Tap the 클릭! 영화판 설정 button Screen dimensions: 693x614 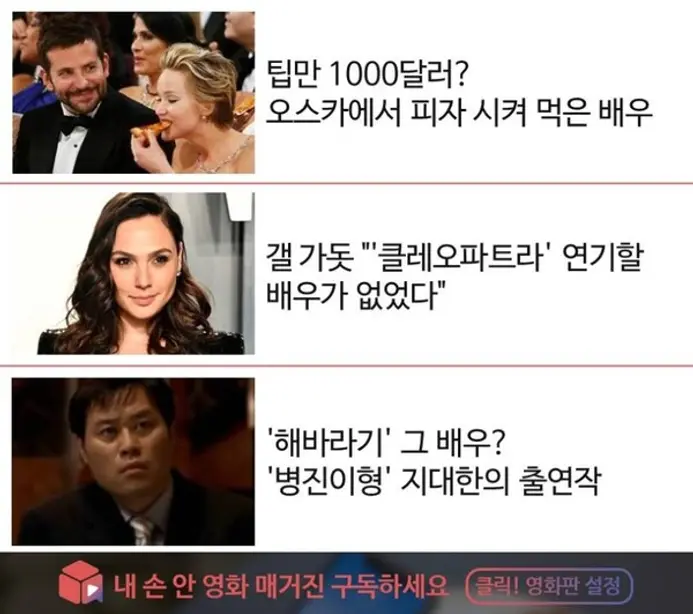coord(549,587)
